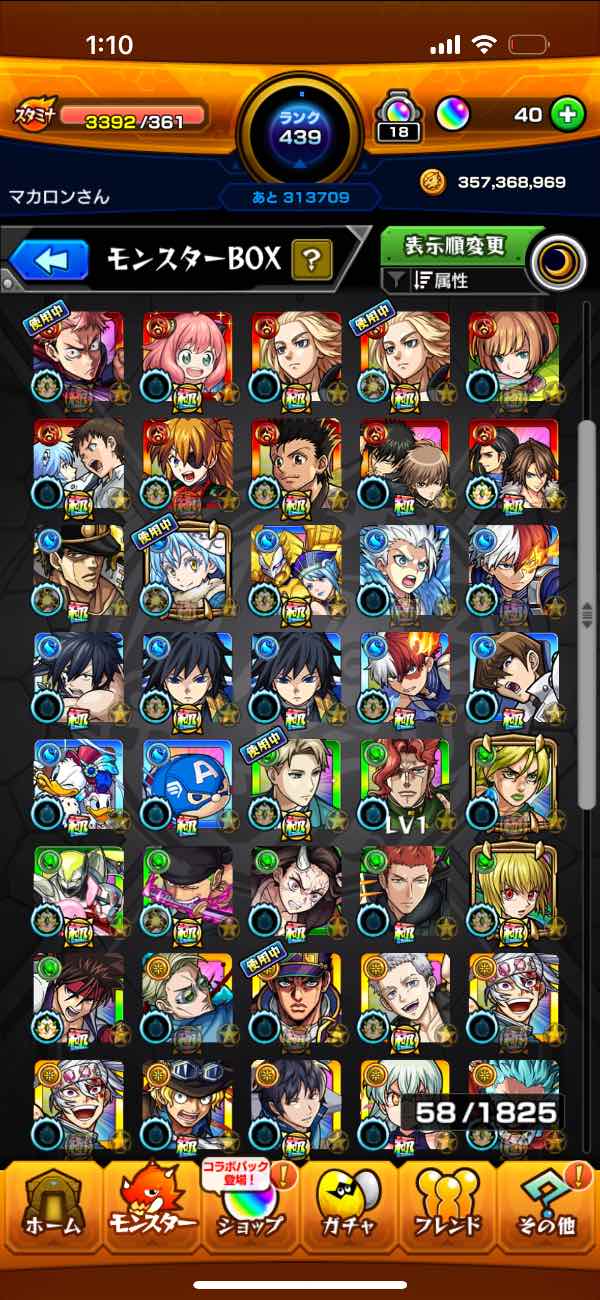Open the question mark help button
The height and width of the screenshot is (1300, 600).
click(x=312, y=261)
